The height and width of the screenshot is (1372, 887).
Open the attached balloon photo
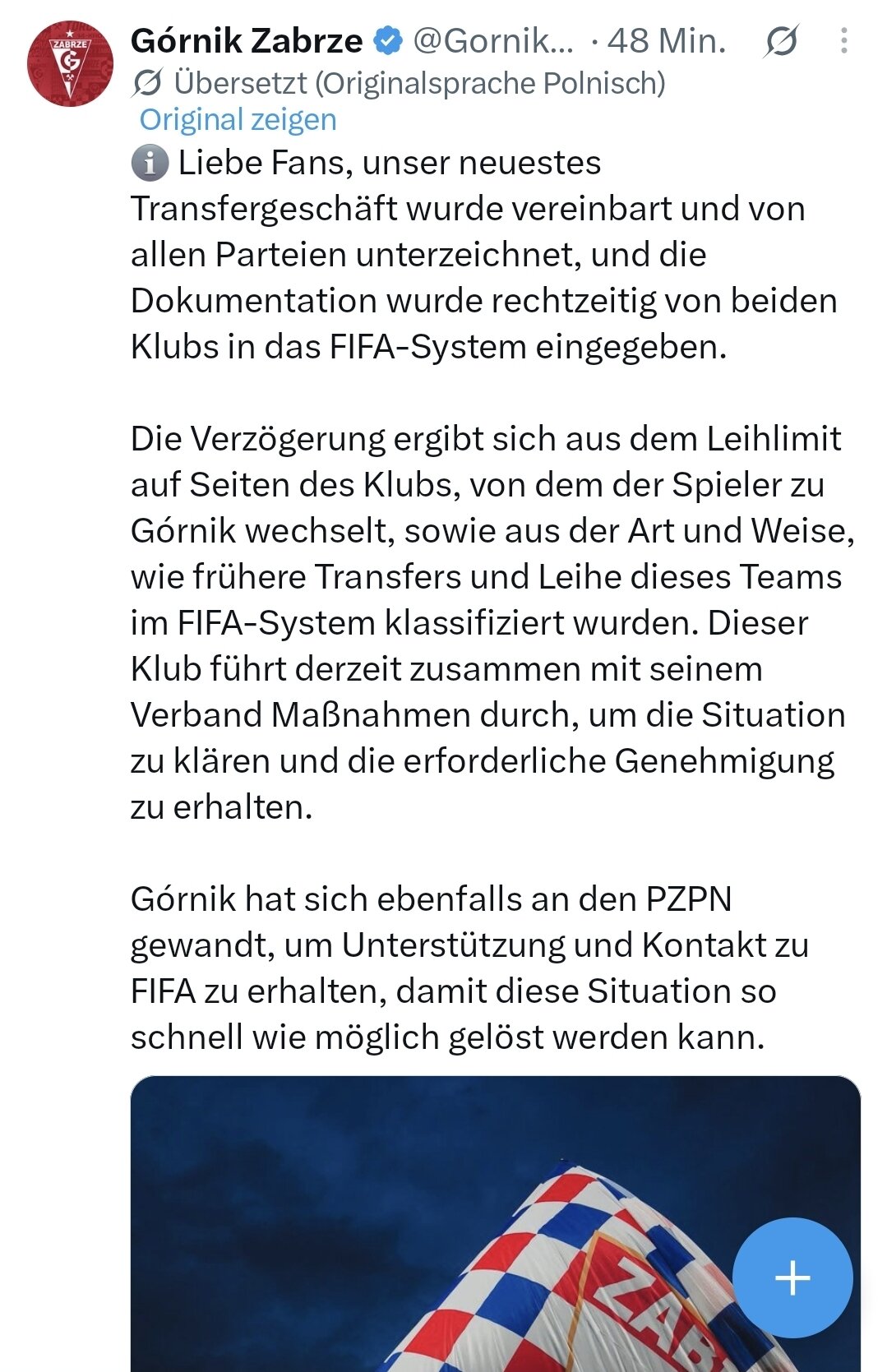click(495, 1223)
